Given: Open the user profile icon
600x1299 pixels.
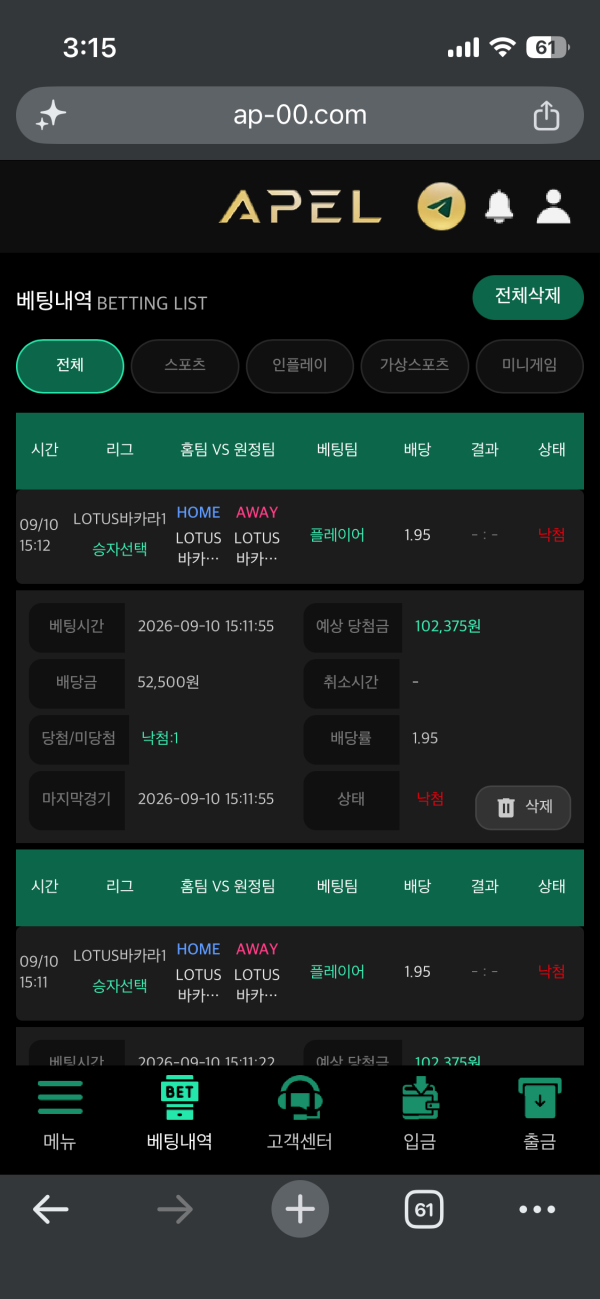Looking at the screenshot, I should point(553,206).
